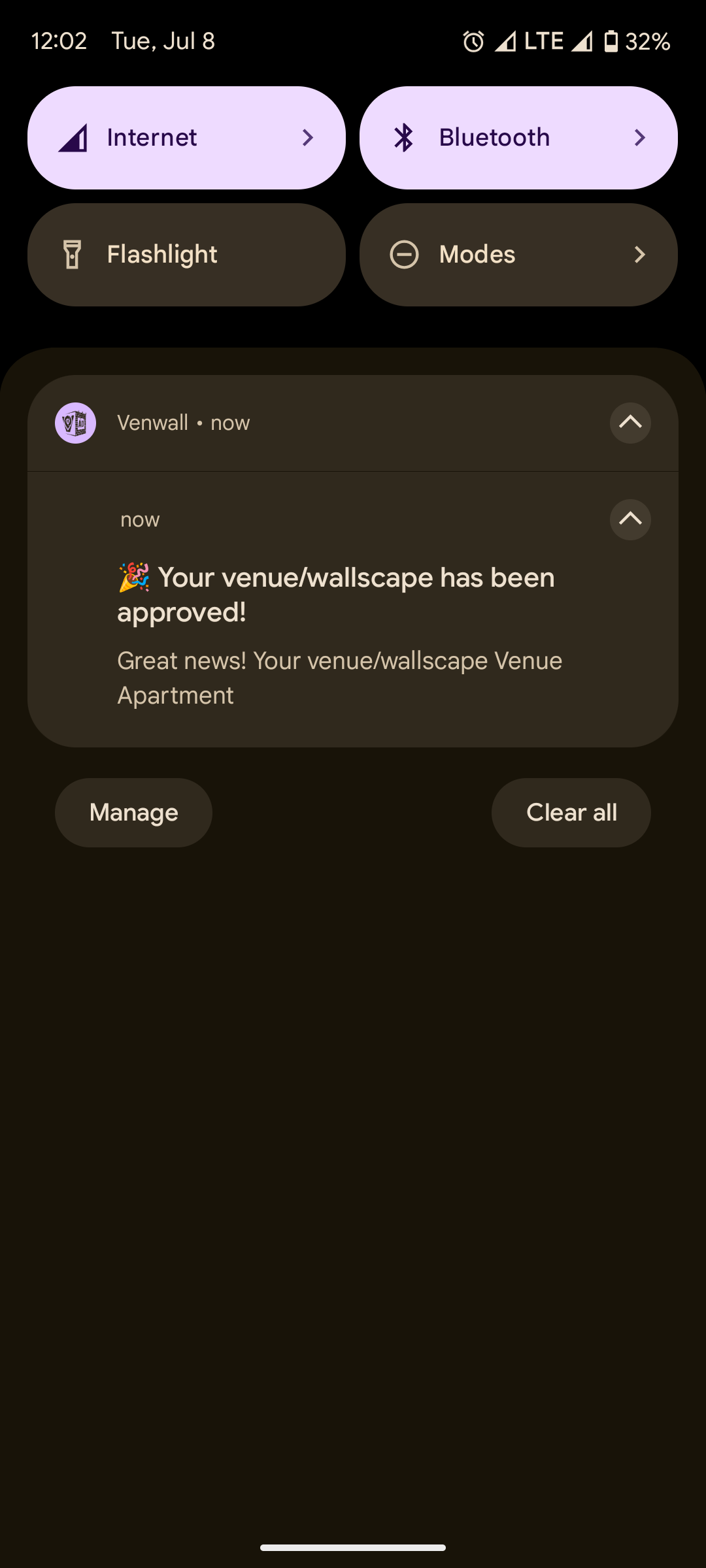Collapse the Venwall notification group
Viewport: 706px width, 1568px height.
point(630,423)
